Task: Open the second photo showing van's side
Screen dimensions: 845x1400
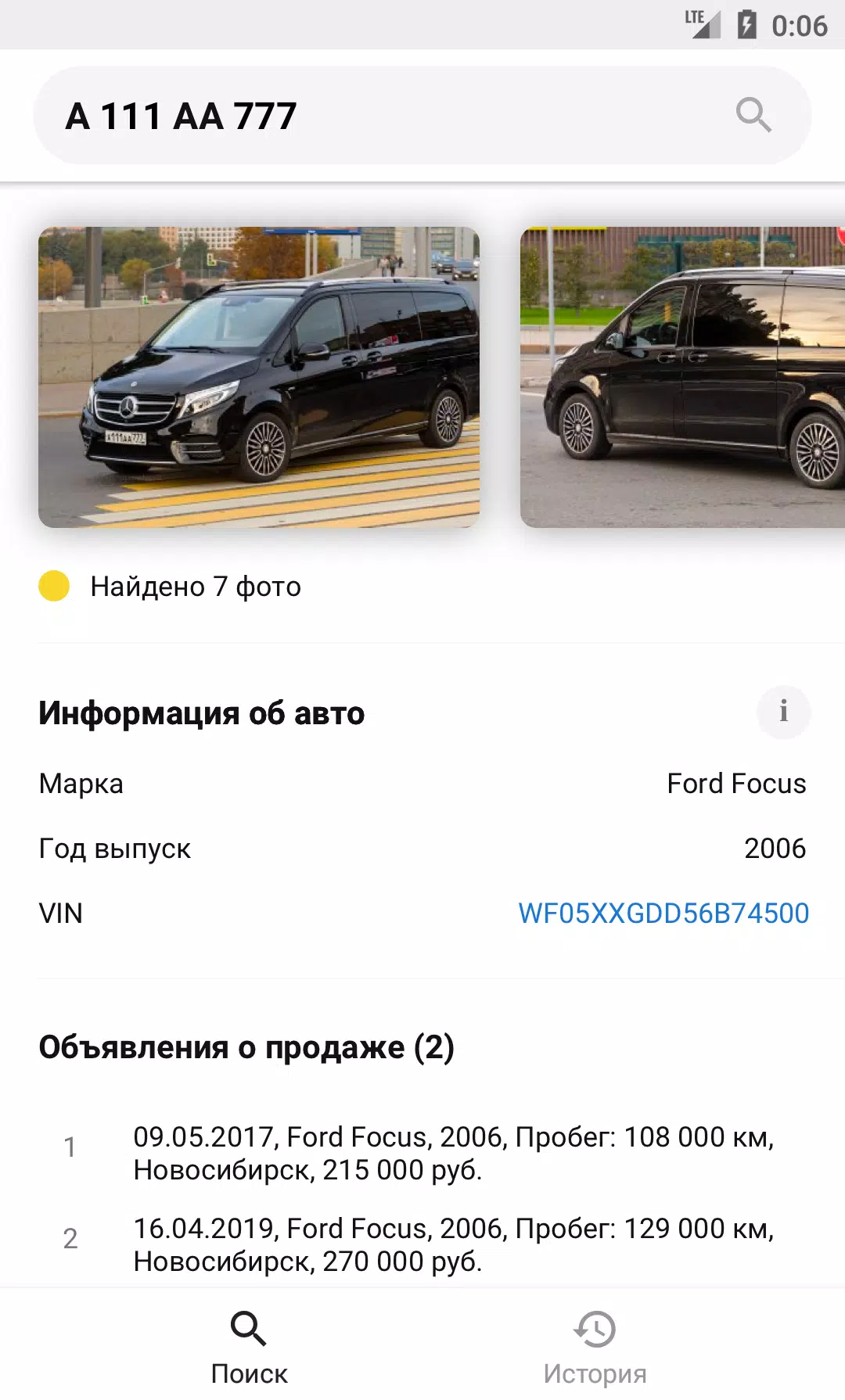Action: [682, 377]
